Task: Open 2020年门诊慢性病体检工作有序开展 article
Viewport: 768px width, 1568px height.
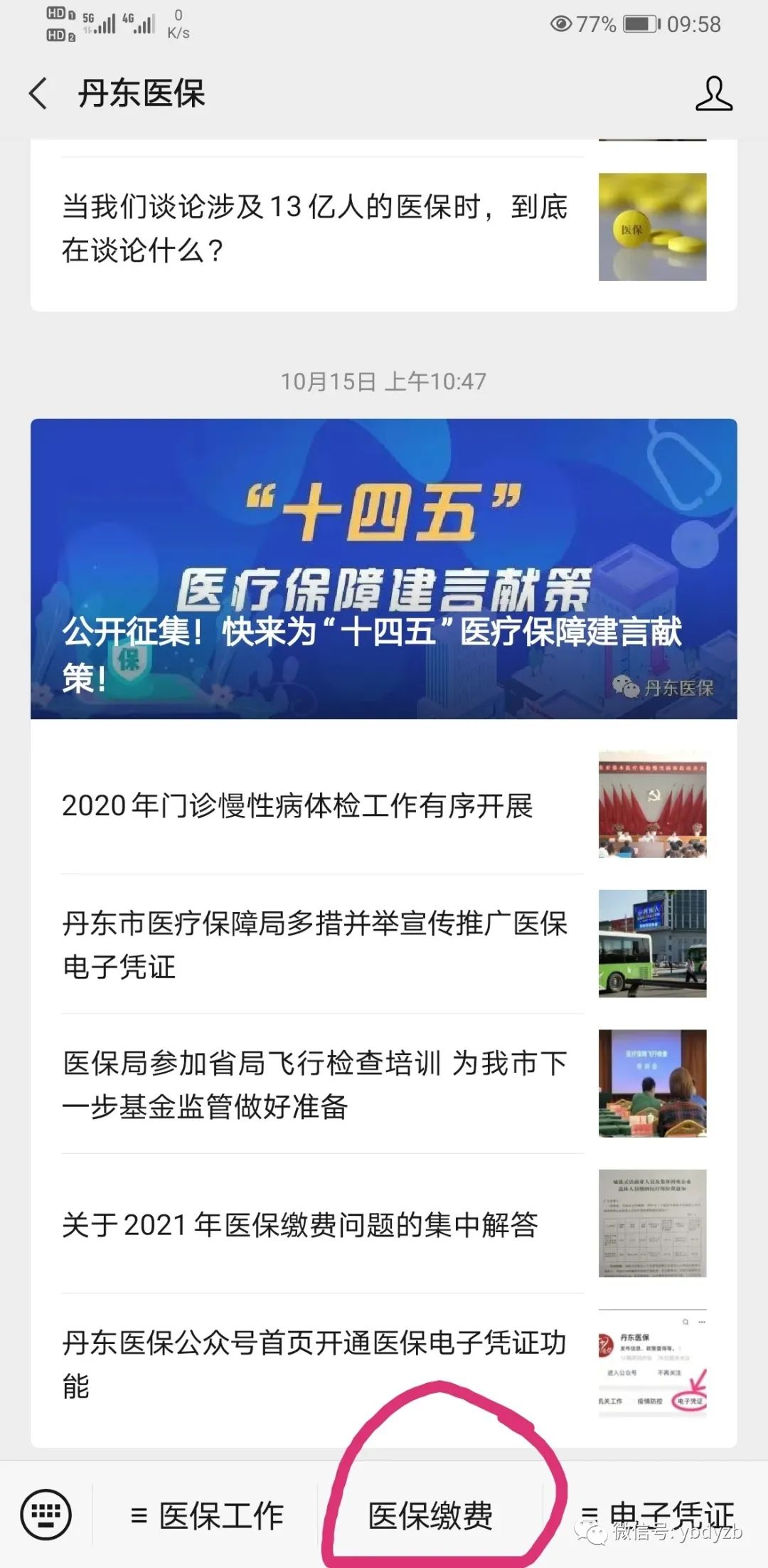Action: (x=384, y=805)
